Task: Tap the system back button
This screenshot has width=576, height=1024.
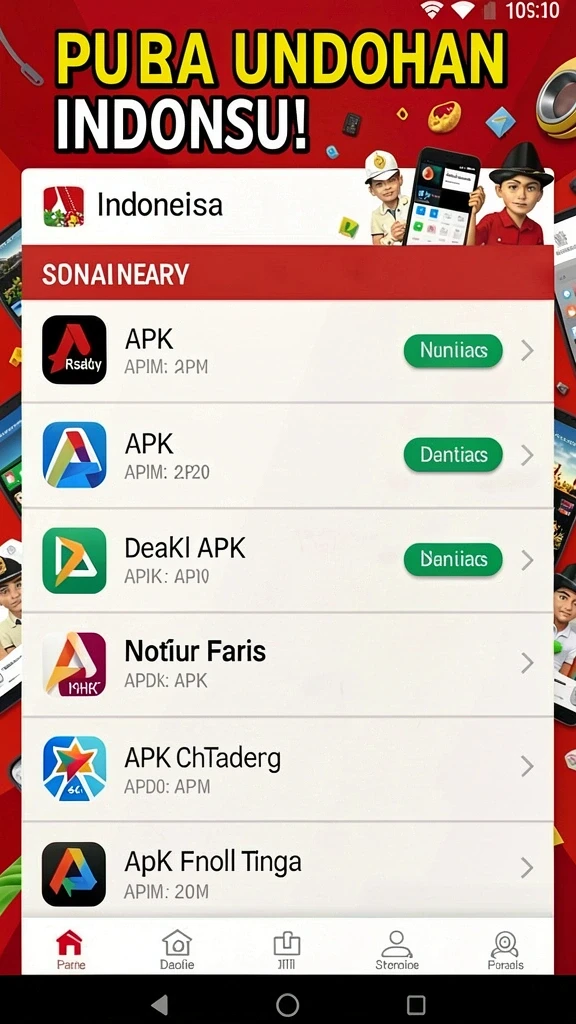Action: (159, 1004)
